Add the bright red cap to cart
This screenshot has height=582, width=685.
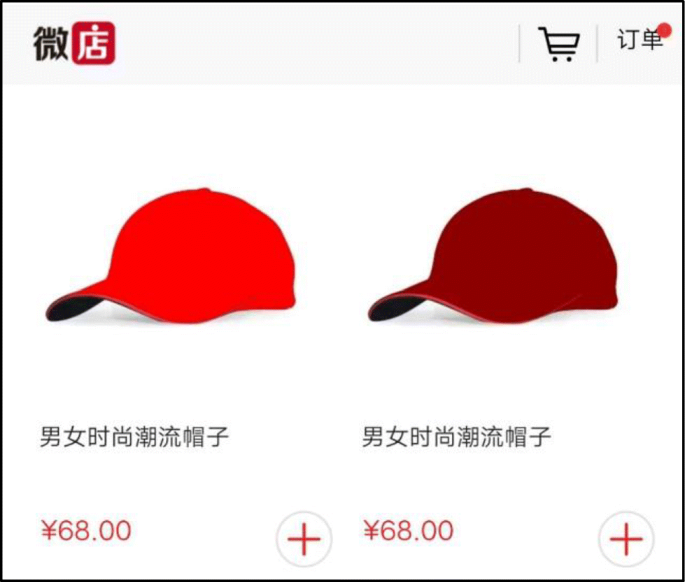click(x=304, y=540)
